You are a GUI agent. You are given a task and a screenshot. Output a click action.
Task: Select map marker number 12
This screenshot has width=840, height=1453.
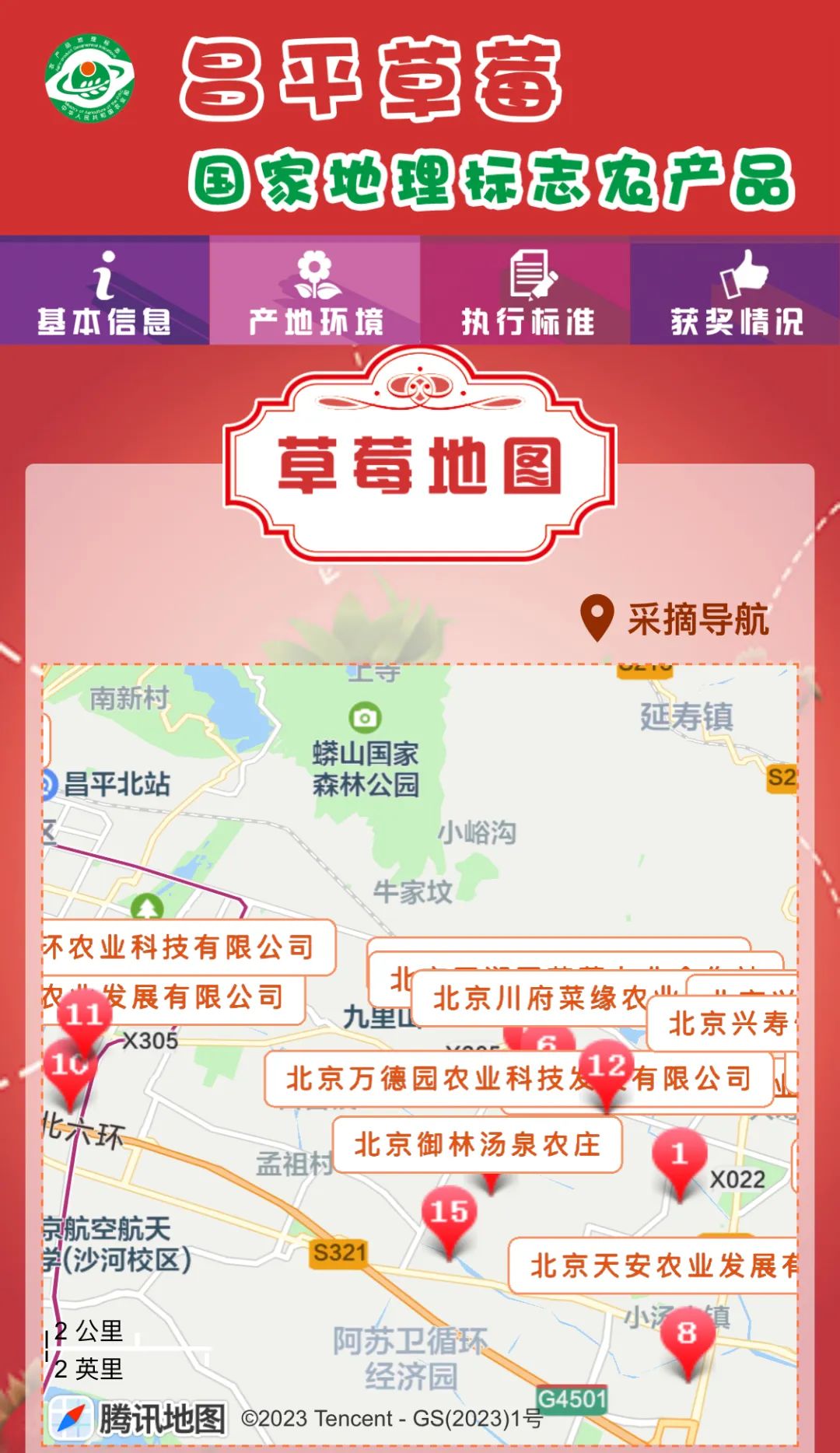tap(607, 1067)
